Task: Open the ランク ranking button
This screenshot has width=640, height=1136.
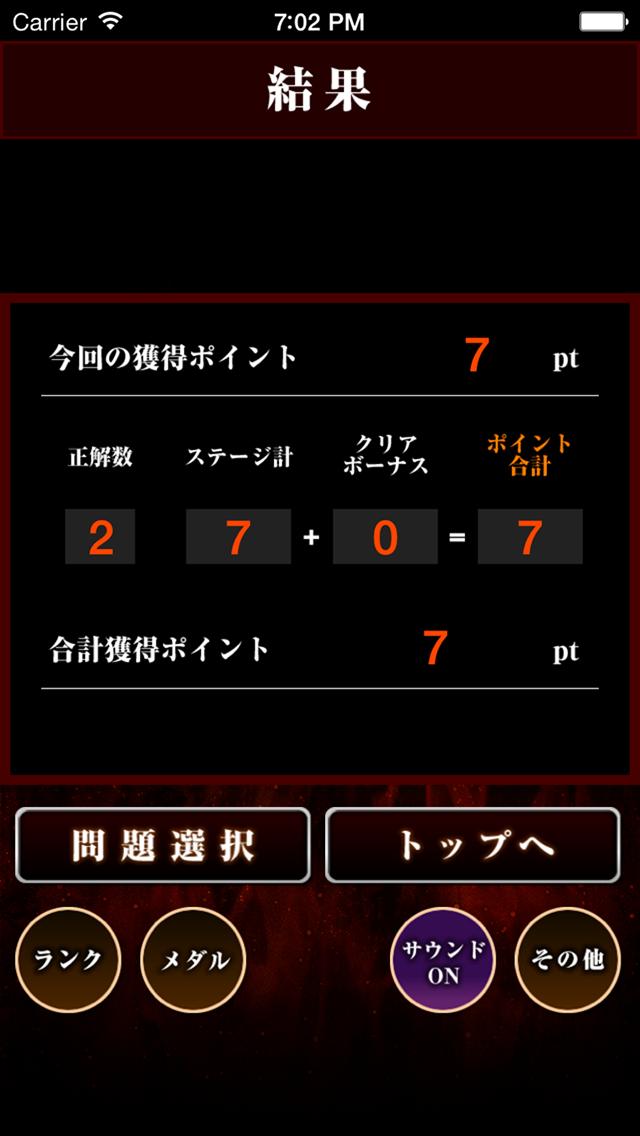Action: pyautogui.click(x=68, y=960)
